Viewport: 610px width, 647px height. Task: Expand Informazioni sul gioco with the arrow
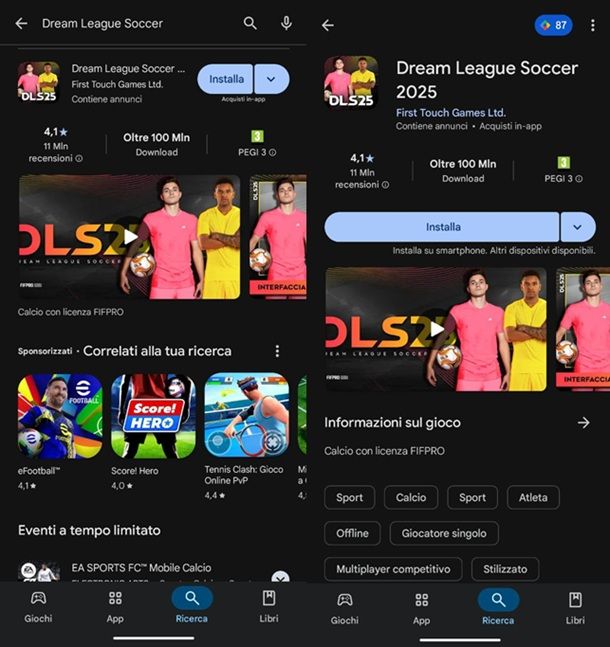tap(583, 423)
